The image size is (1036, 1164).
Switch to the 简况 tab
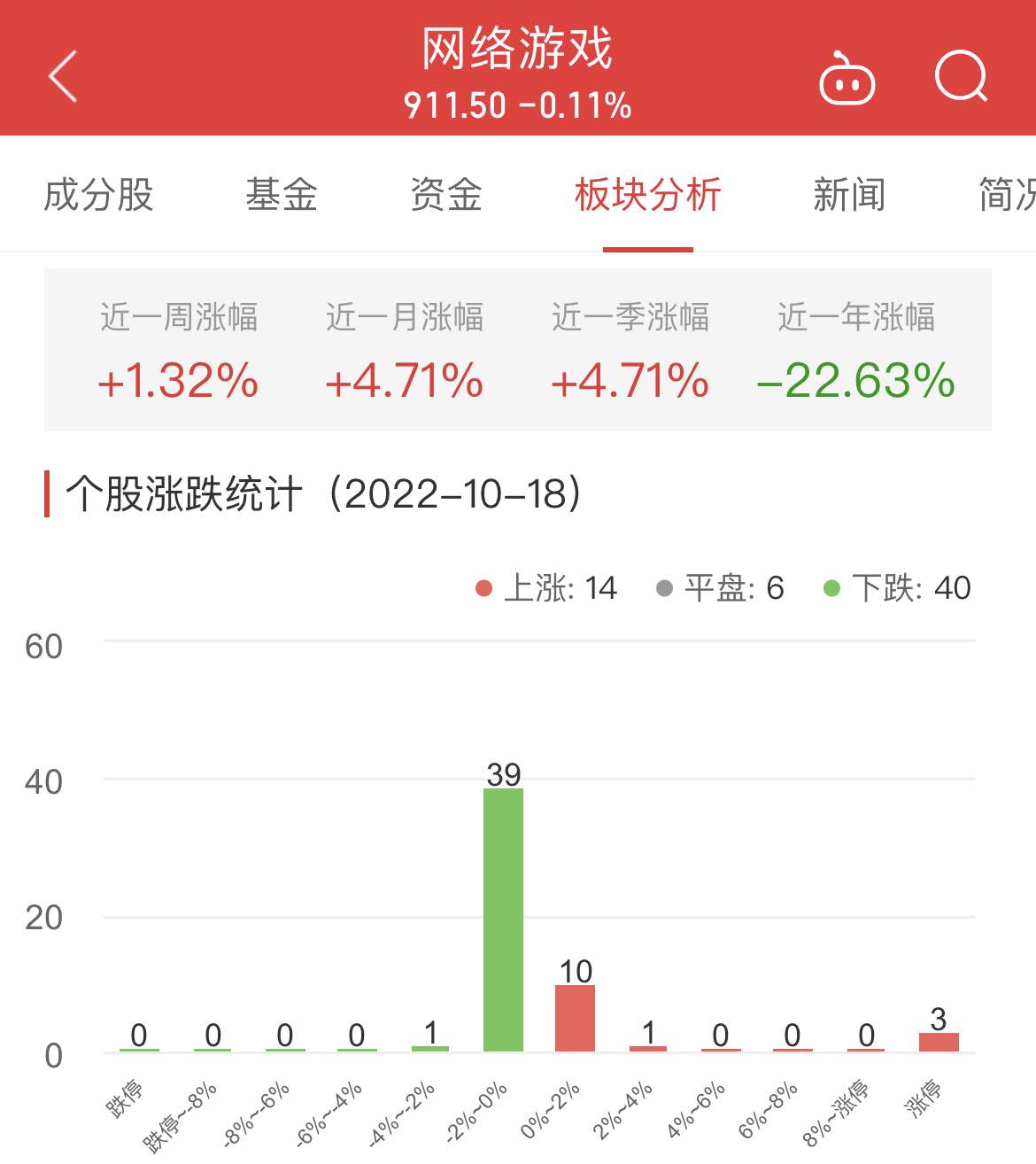click(x=1008, y=195)
